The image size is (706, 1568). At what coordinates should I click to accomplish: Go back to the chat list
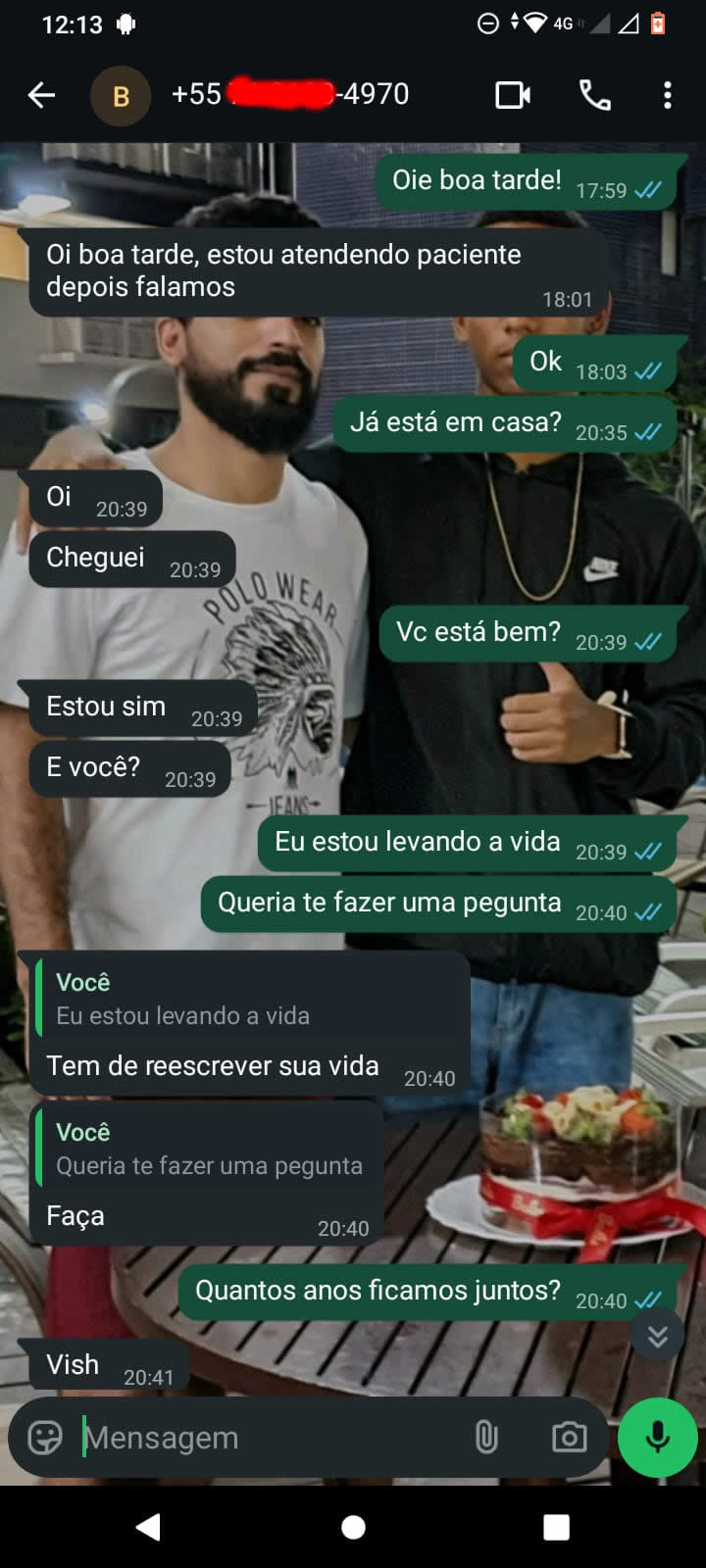point(41,95)
